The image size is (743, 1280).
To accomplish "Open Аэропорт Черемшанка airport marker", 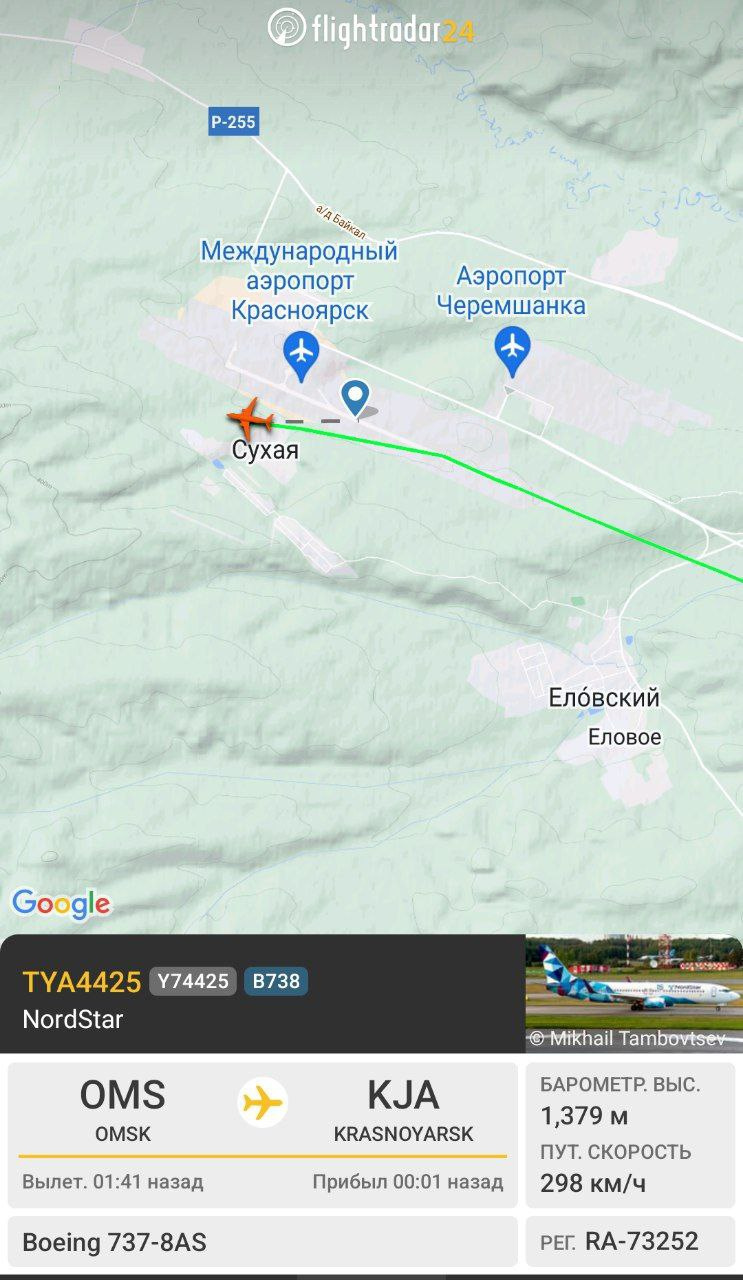I will coord(512,347).
